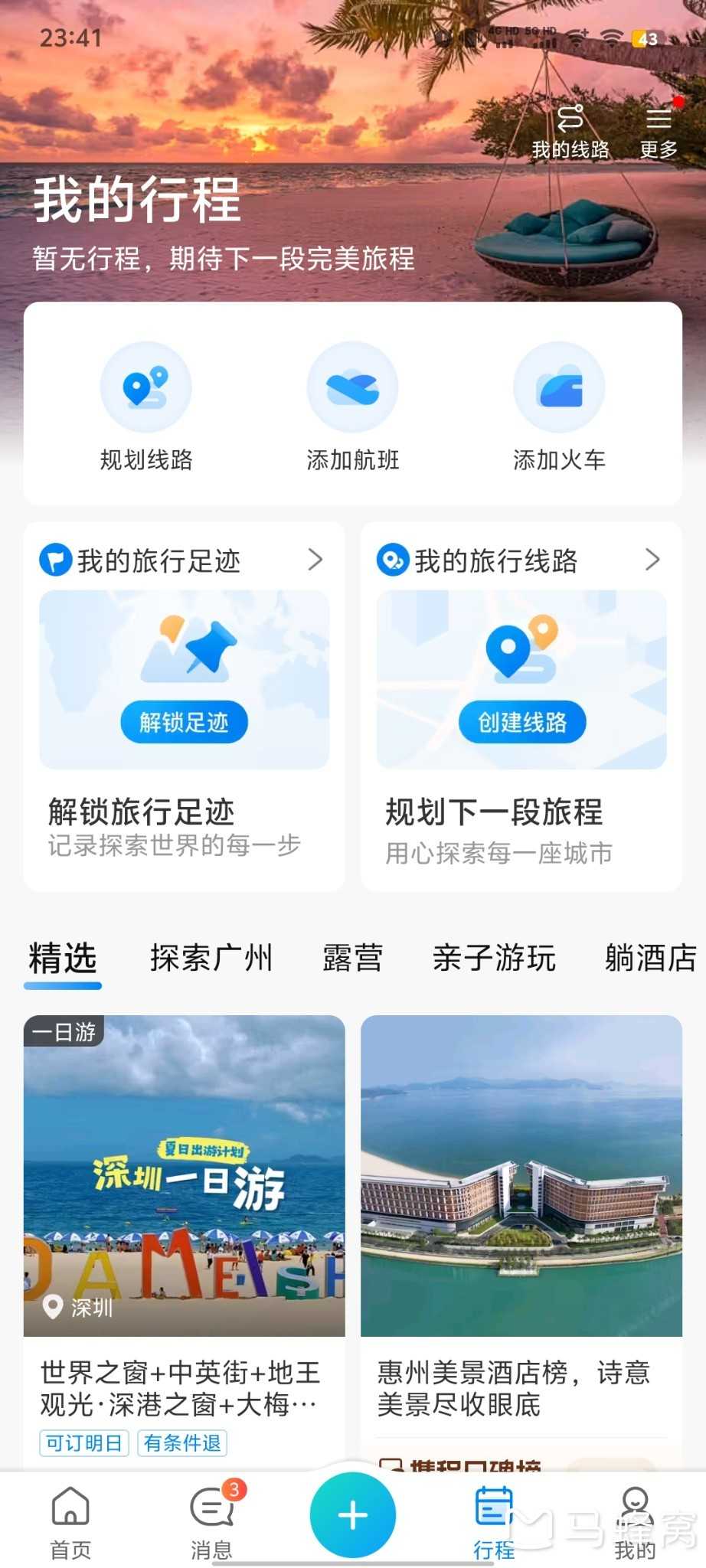The width and height of the screenshot is (706, 1568).
Task: Tap 规划线路 to plan a route
Action: (x=146, y=407)
